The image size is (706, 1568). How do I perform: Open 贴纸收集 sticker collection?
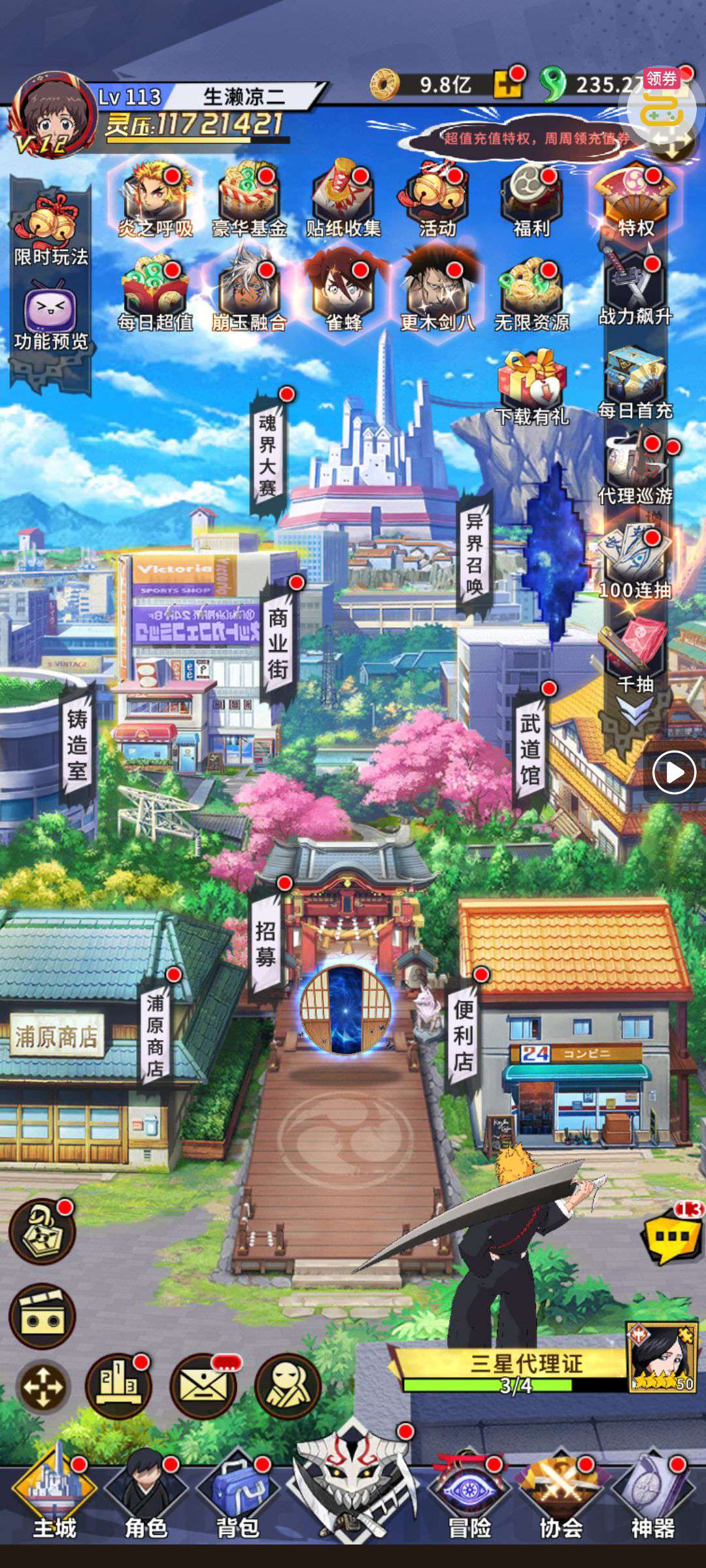point(343,199)
